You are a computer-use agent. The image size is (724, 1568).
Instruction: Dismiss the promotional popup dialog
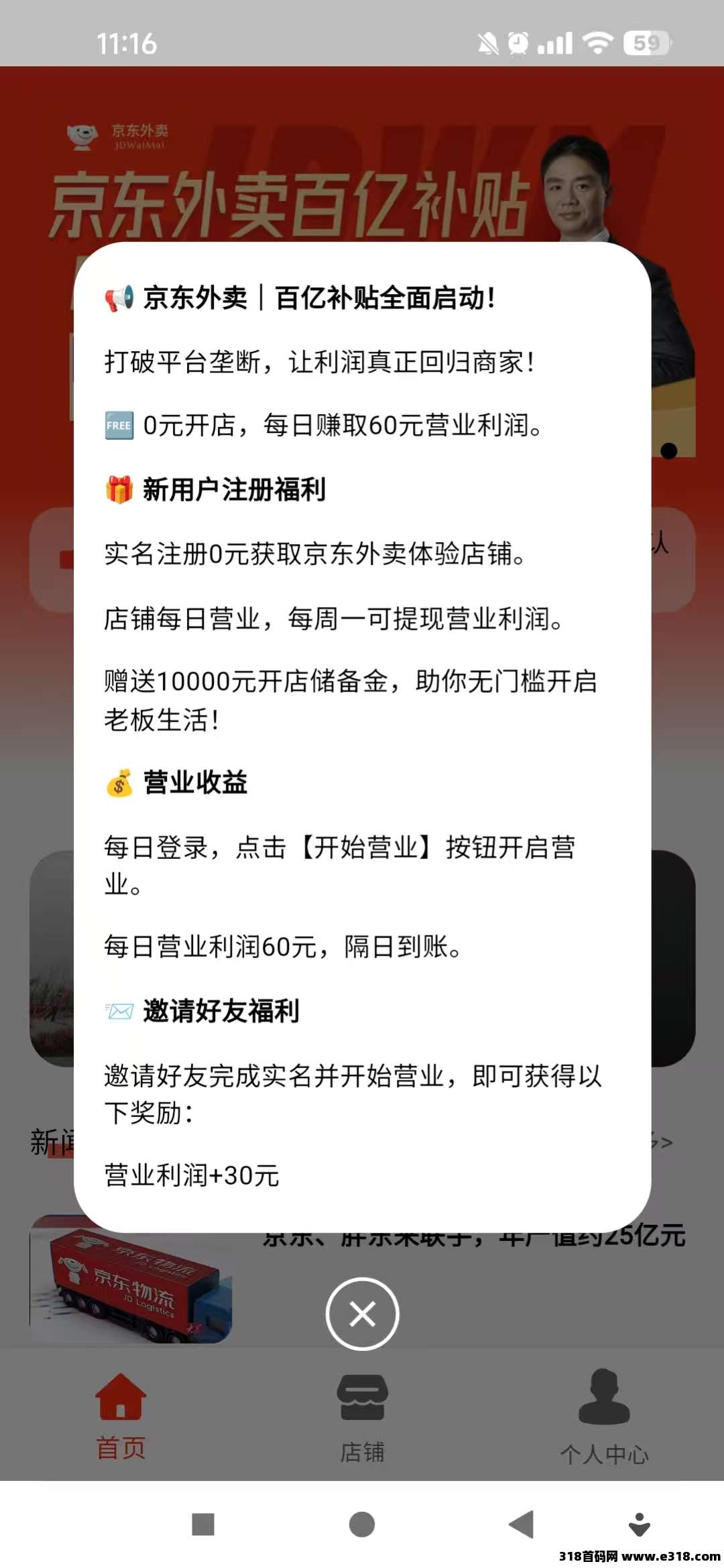[362, 1313]
